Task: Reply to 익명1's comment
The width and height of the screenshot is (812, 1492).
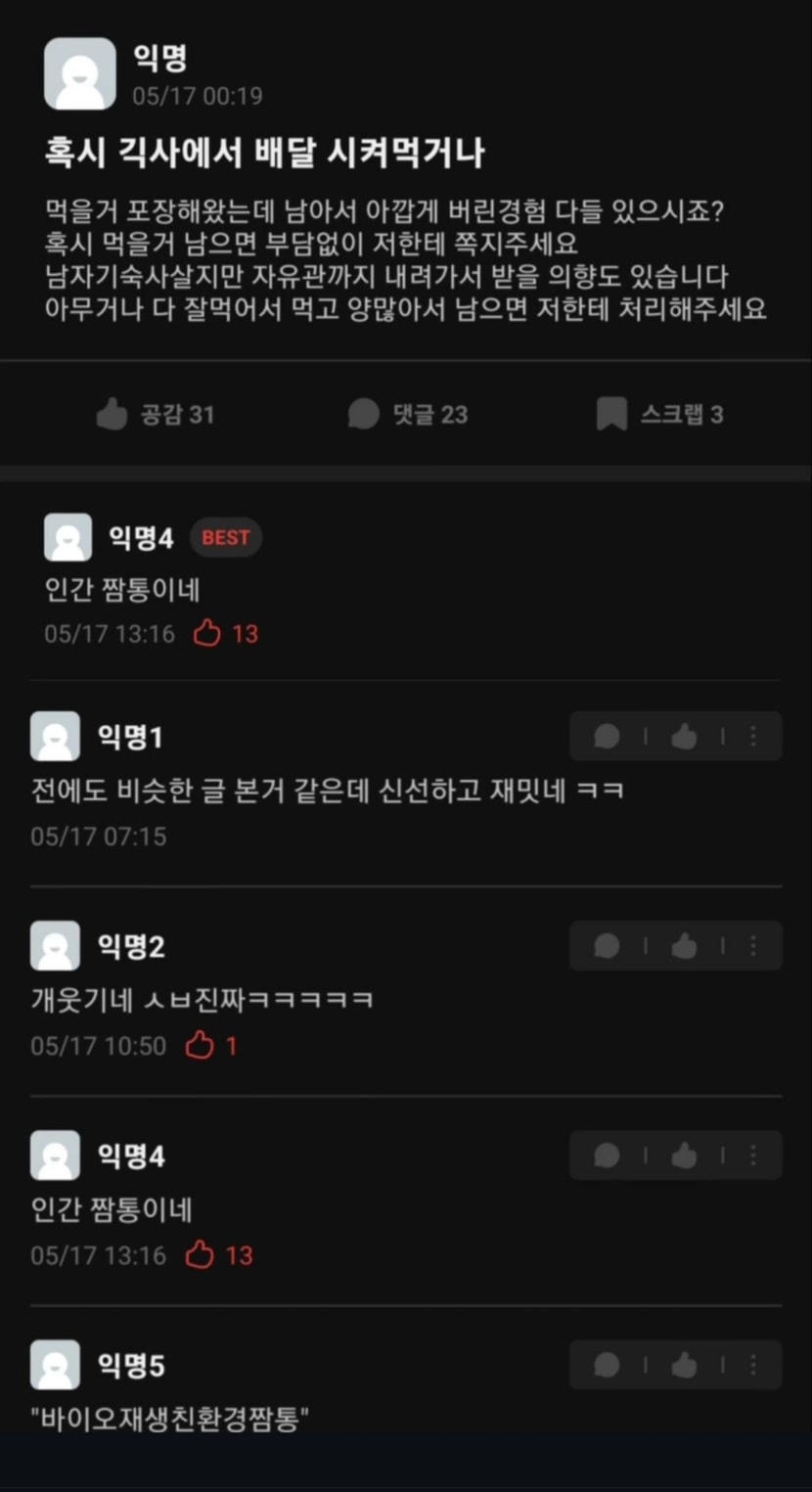Action: [x=607, y=737]
